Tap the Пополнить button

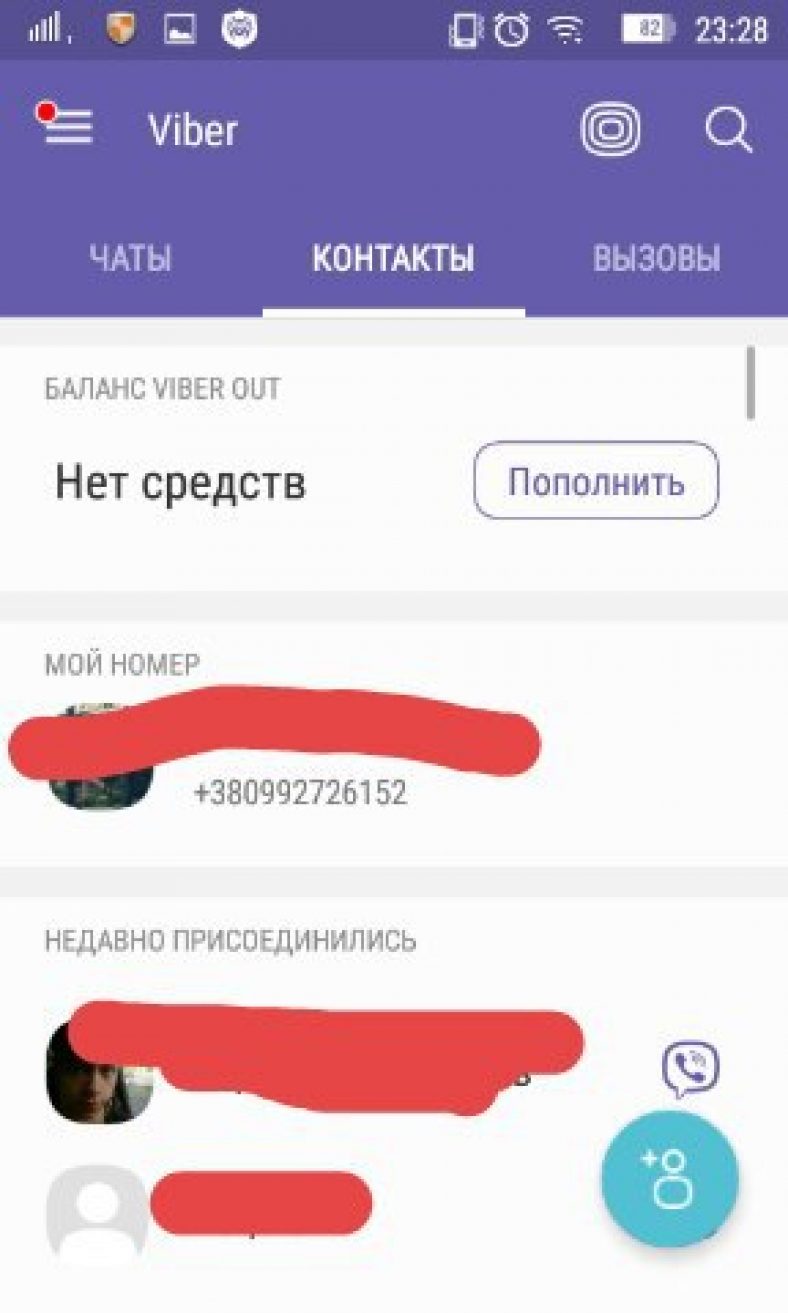595,481
